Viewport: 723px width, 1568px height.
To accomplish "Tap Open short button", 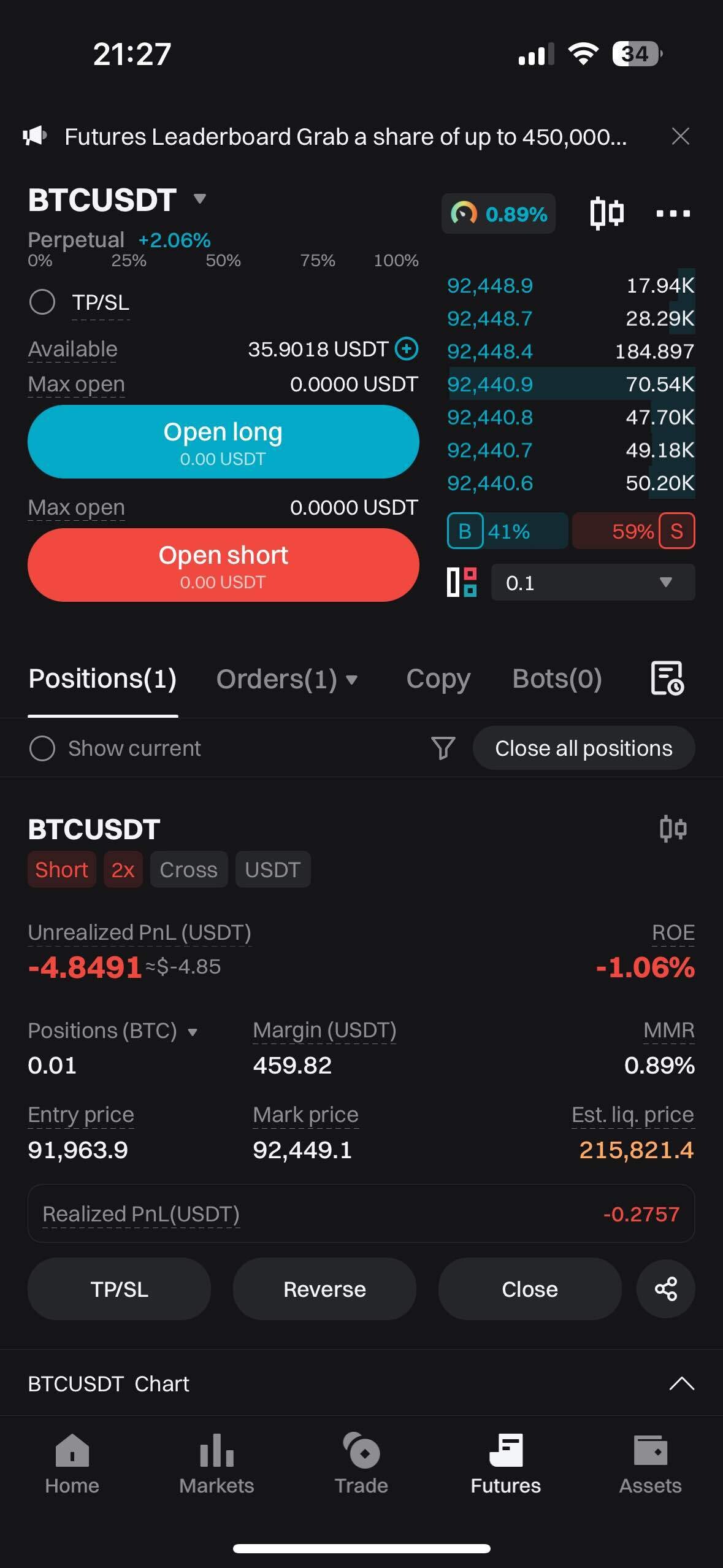I will 223,565.
